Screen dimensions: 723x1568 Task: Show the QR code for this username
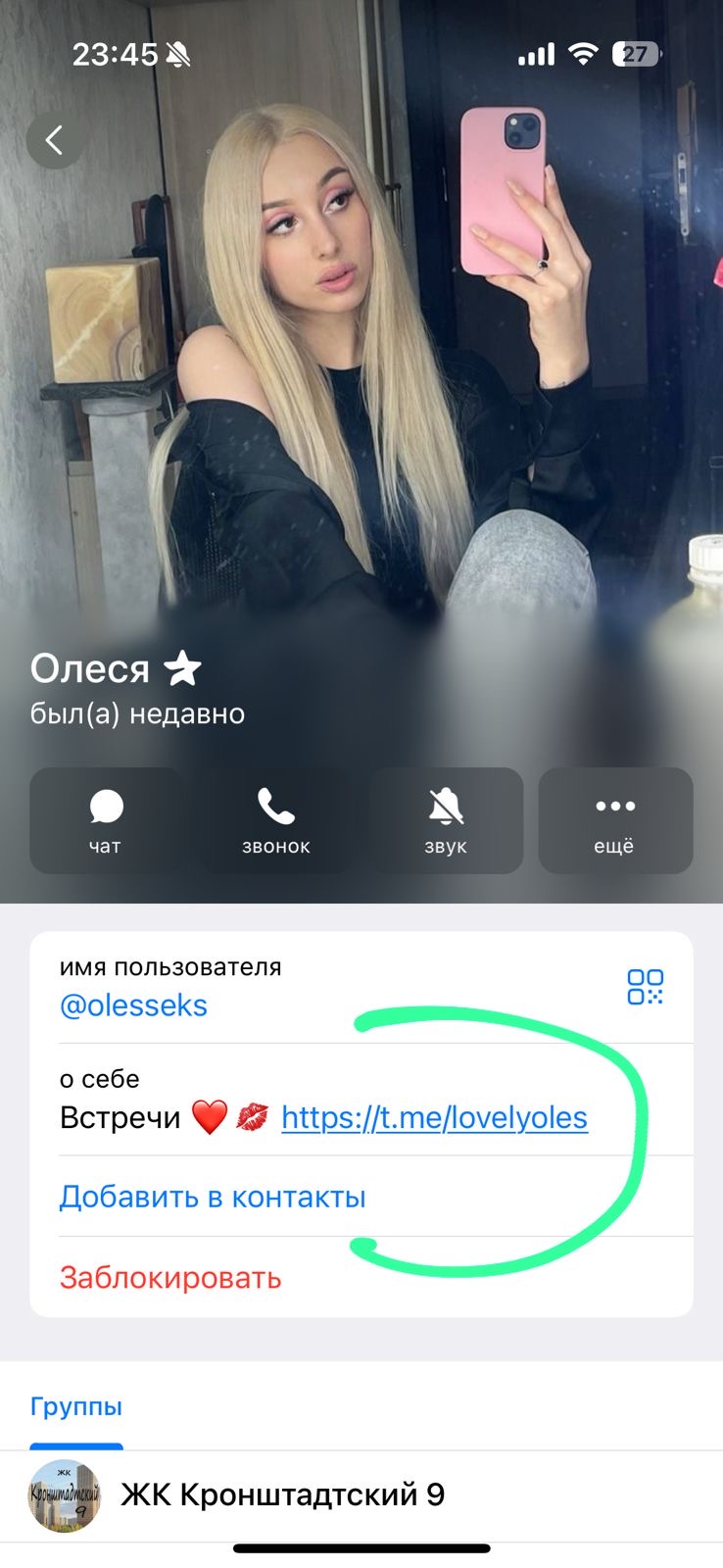[x=646, y=987]
